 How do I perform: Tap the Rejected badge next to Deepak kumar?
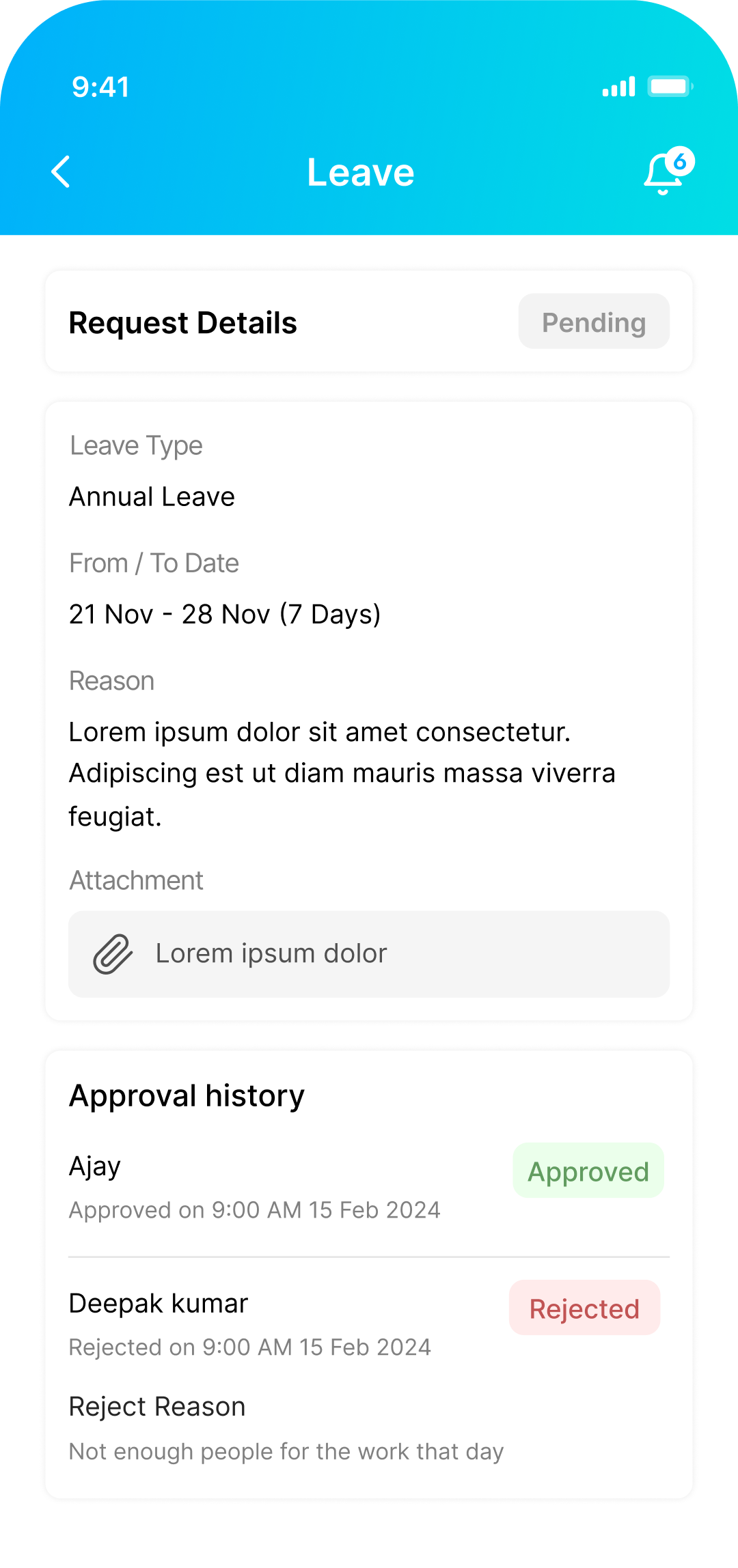pos(585,1308)
